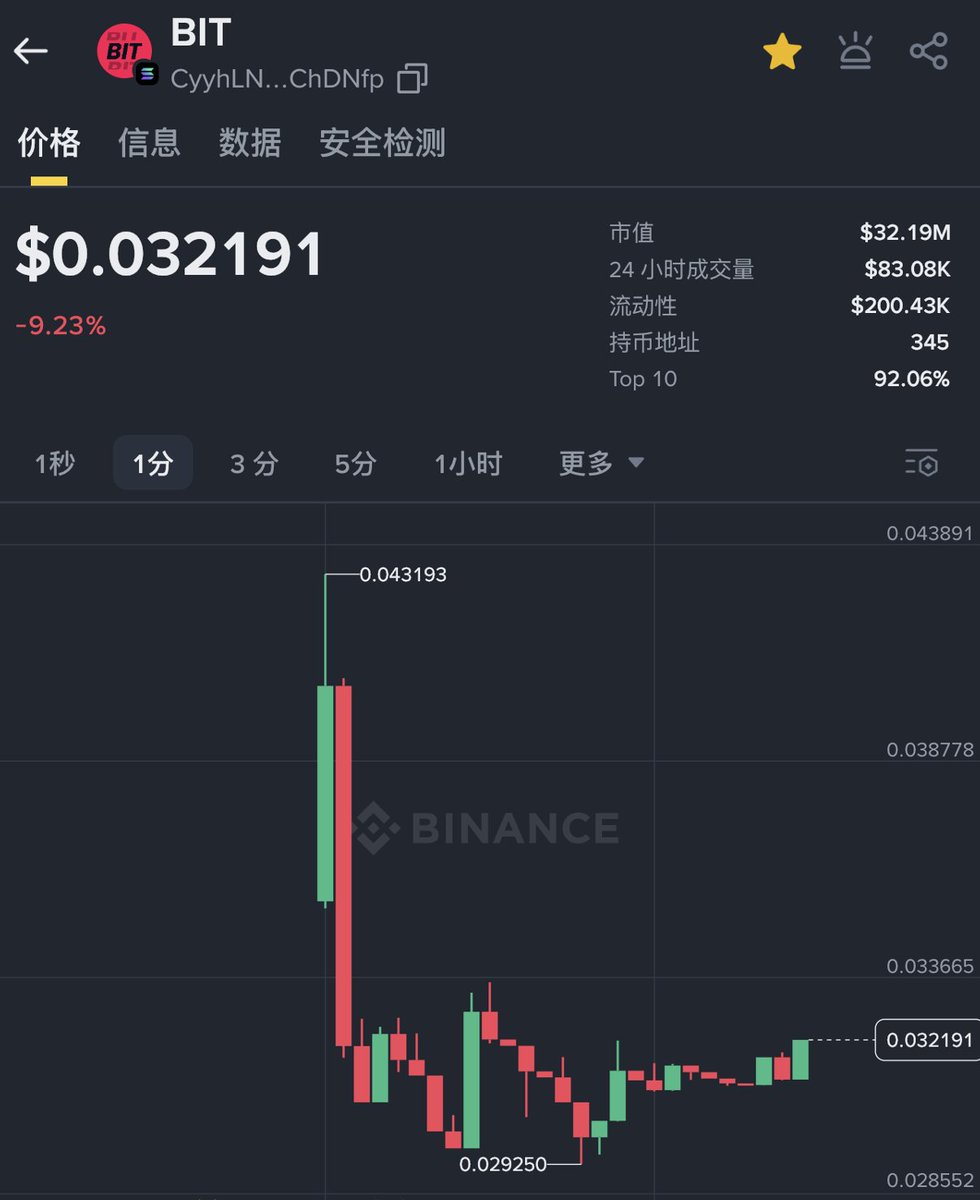Set a price alert for BIT

pyautogui.click(x=855, y=52)
